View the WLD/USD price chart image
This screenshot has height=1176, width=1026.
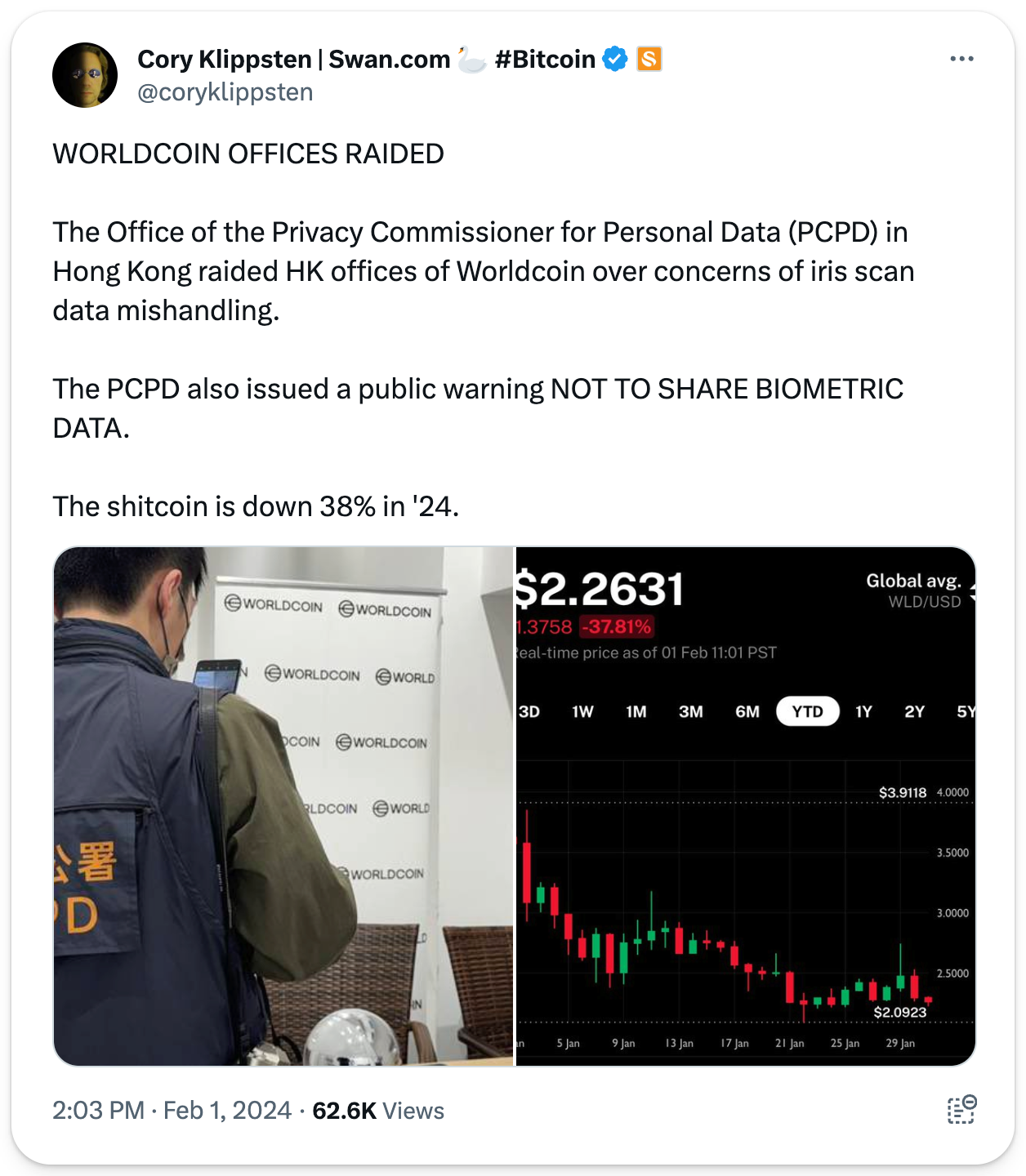(x=746, y=806)
